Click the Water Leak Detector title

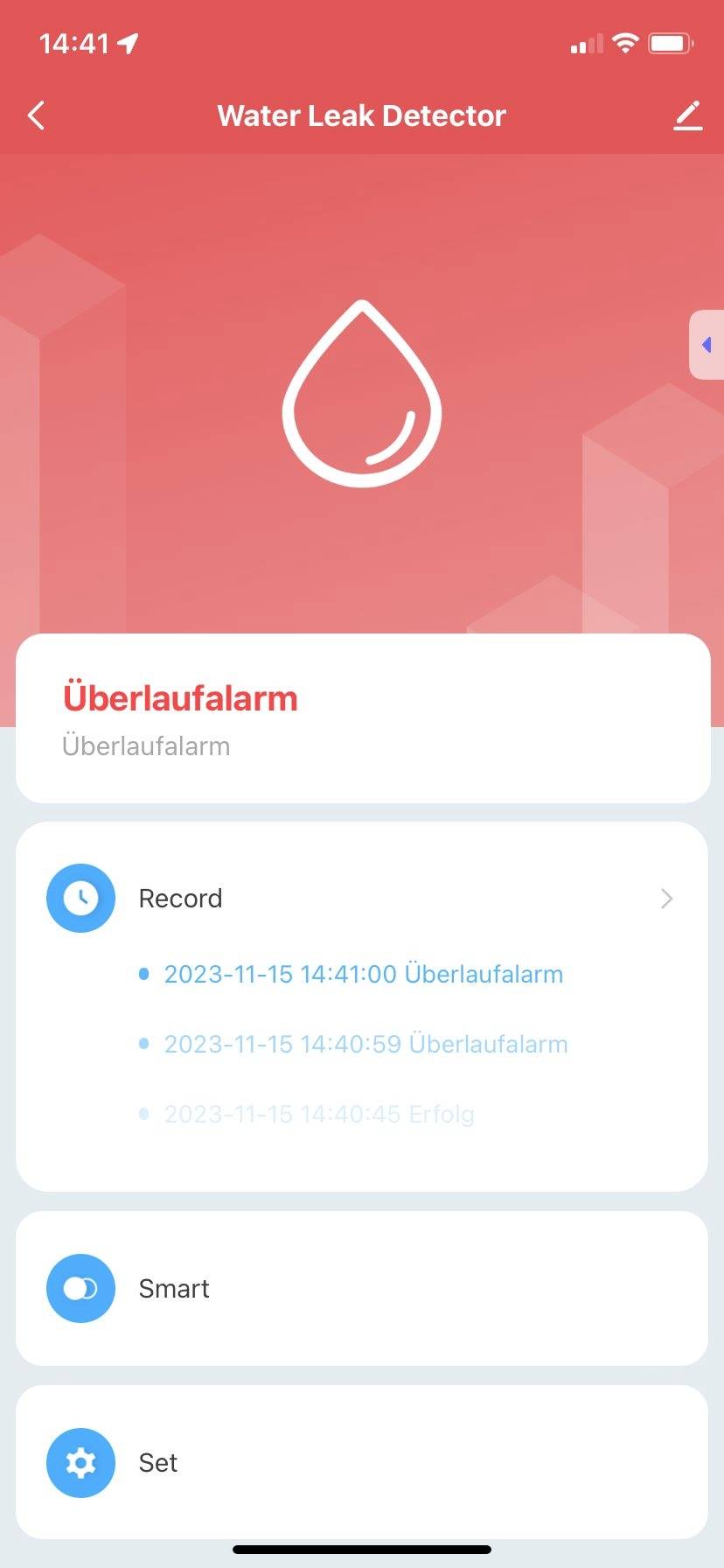(x=361, y=115)
